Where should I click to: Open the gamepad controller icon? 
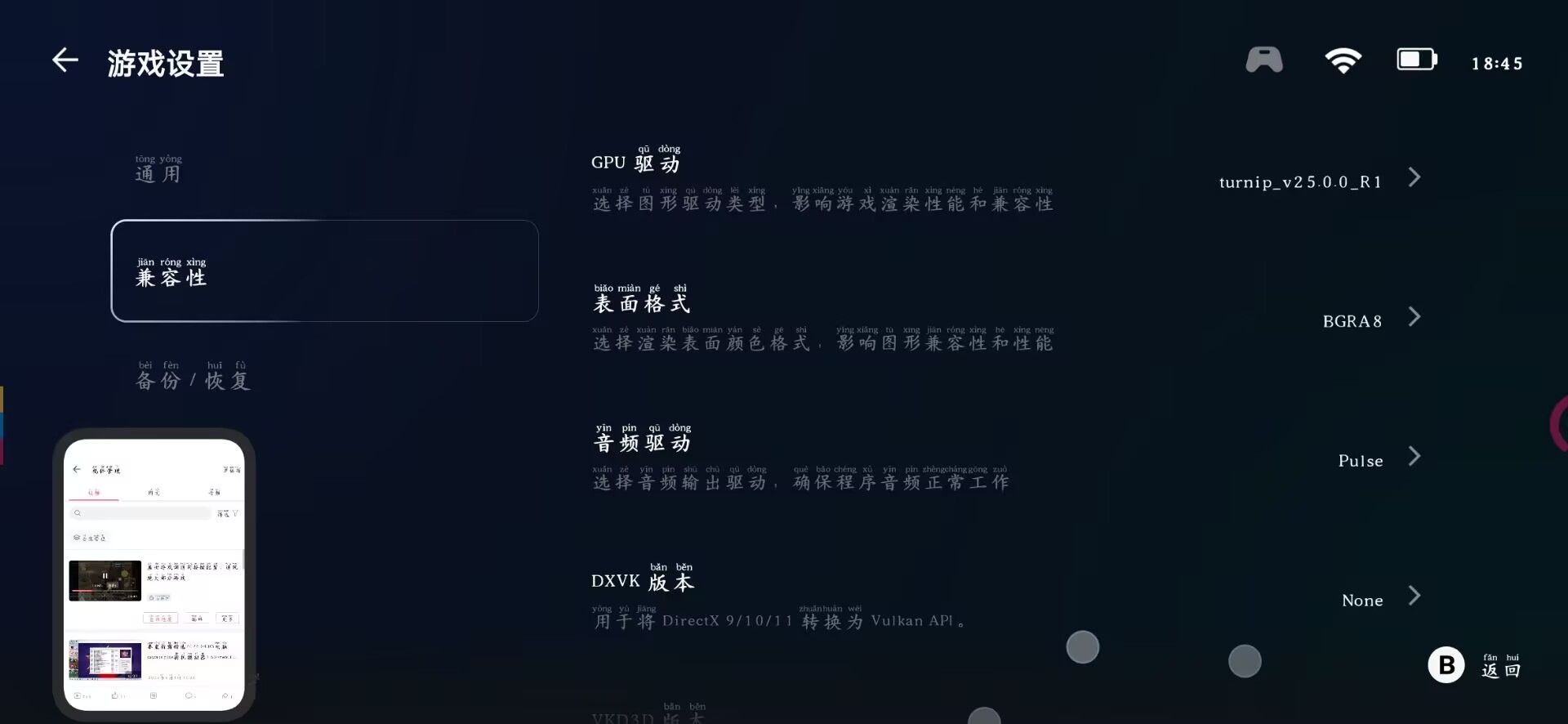(1263, 60)
